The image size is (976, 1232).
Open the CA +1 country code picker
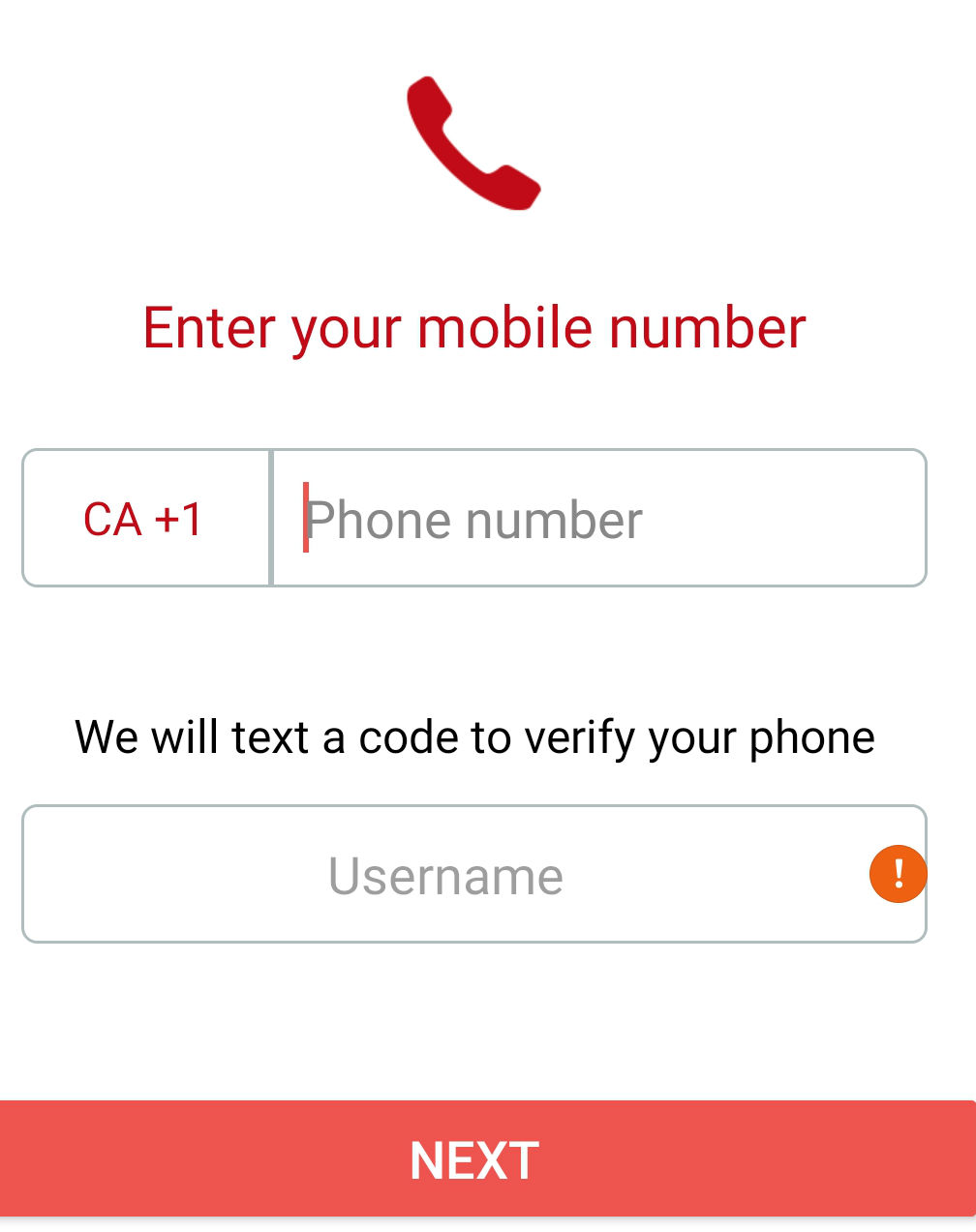pyautogui.click(x=145, y=519)
